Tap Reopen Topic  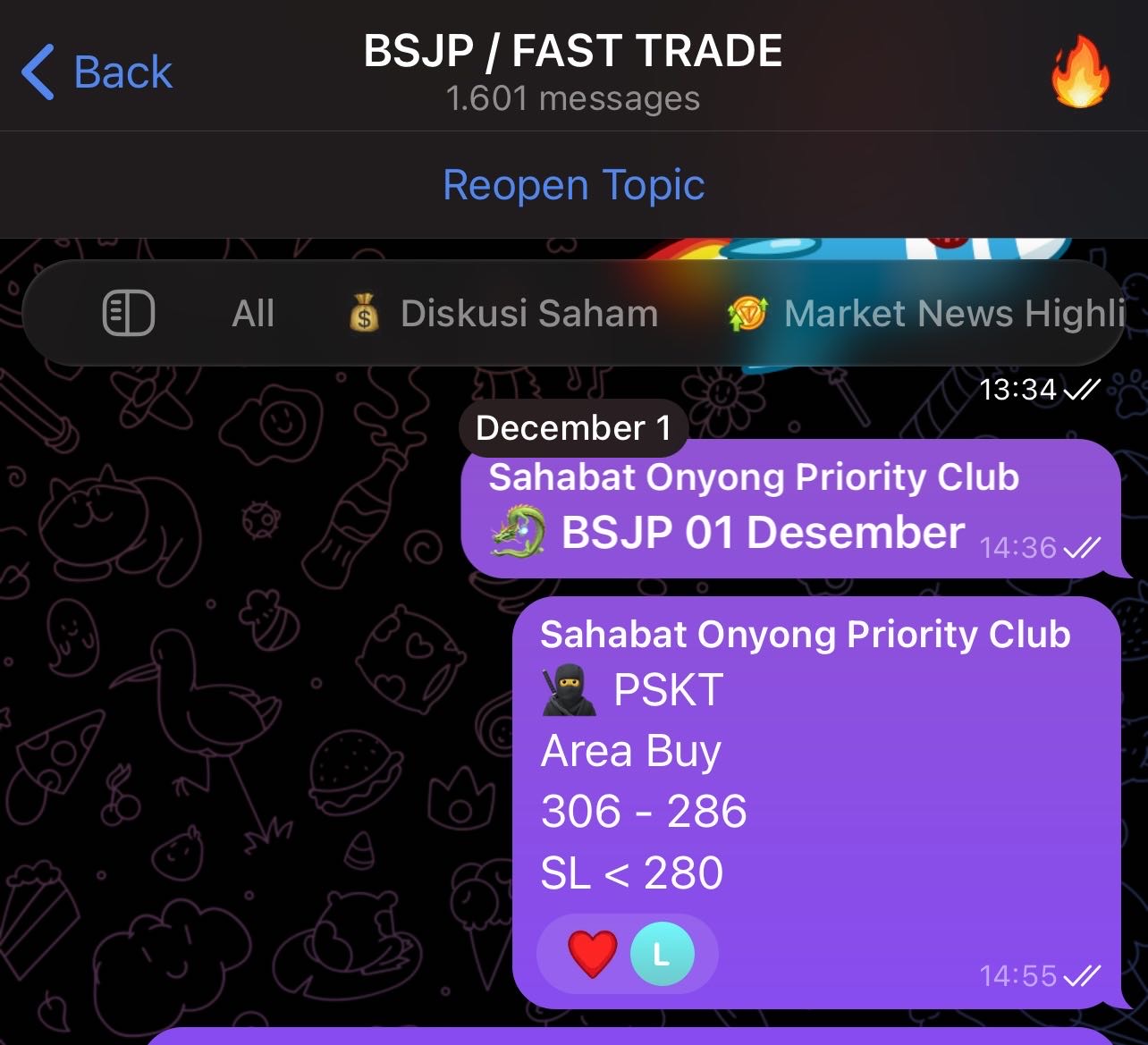573,185
